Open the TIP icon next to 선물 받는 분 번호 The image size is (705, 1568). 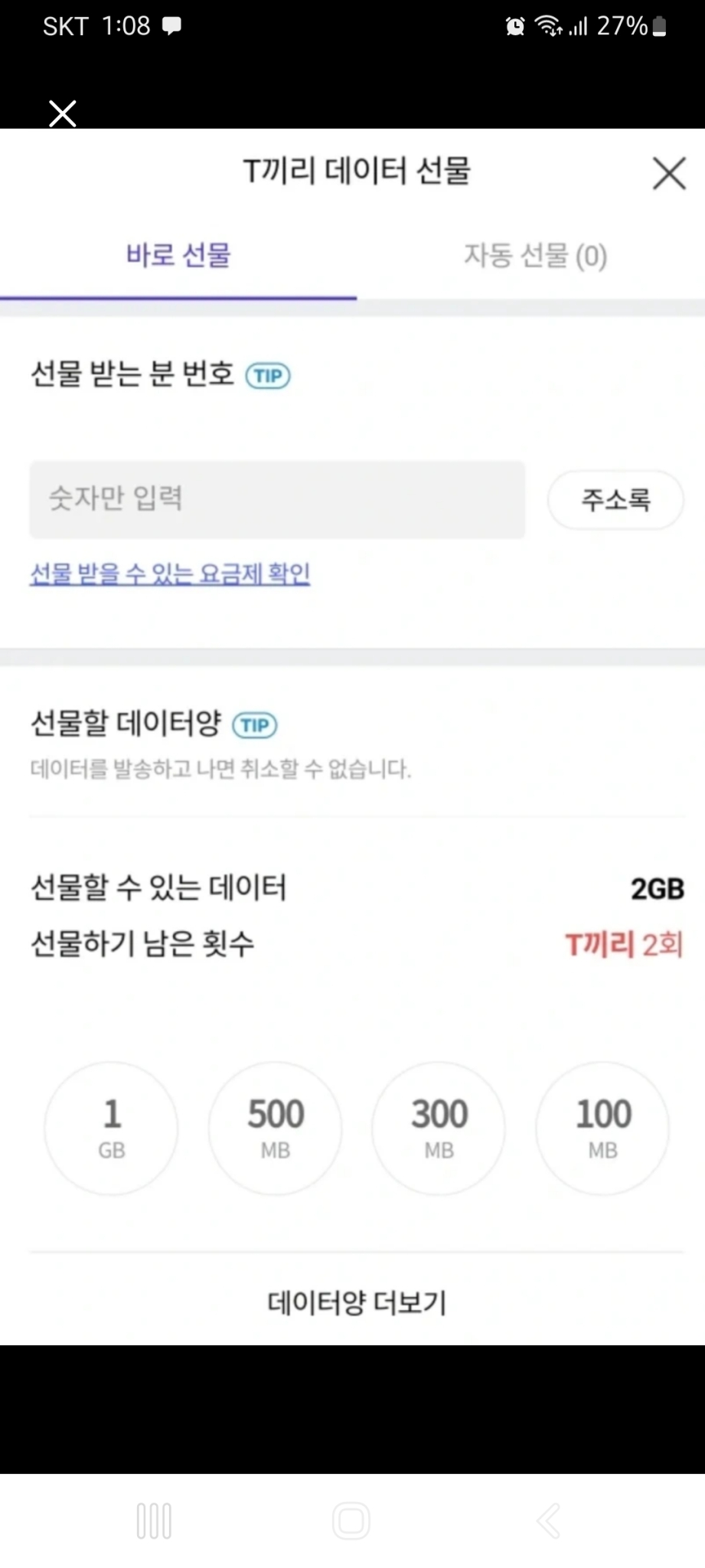click(268, 376)
